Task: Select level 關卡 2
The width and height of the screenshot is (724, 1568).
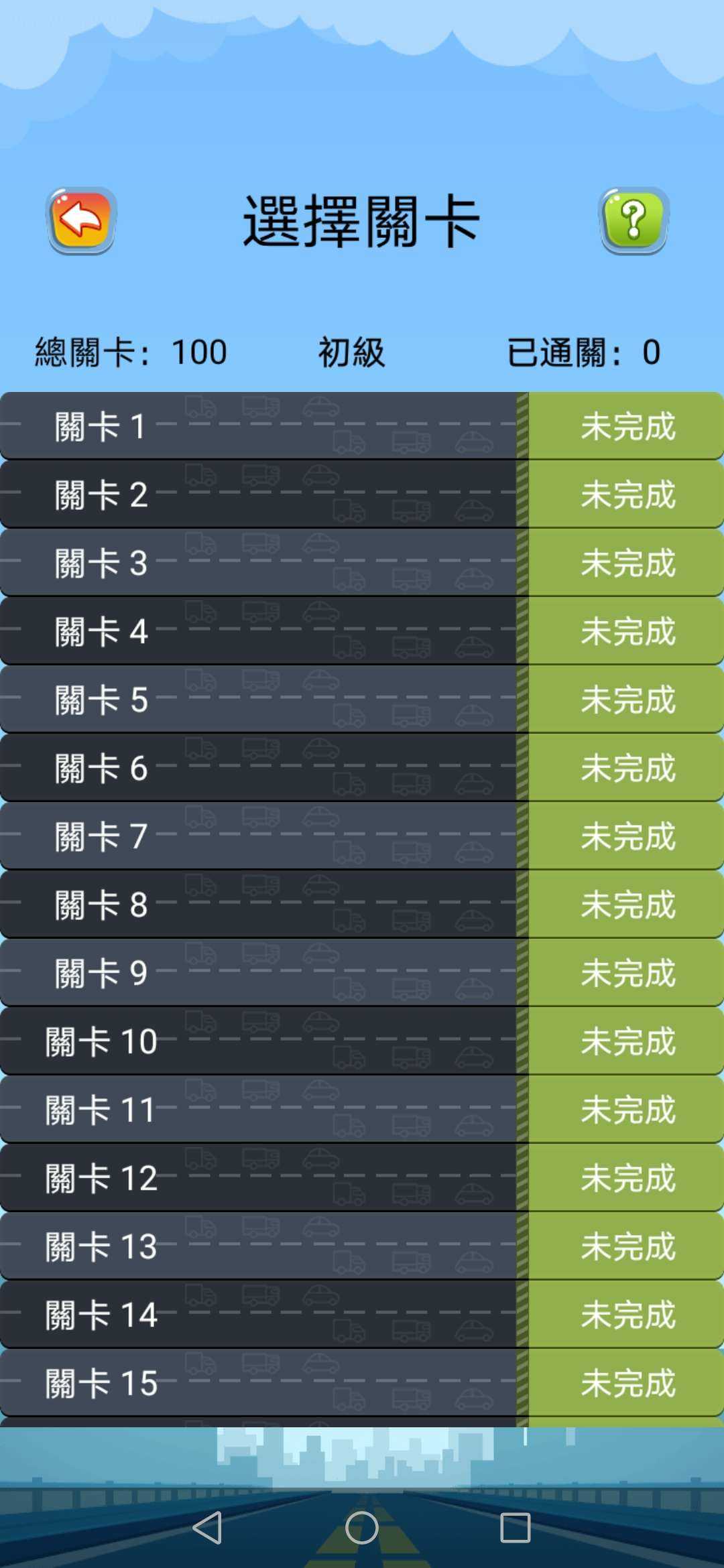Action: pos(362,495)
